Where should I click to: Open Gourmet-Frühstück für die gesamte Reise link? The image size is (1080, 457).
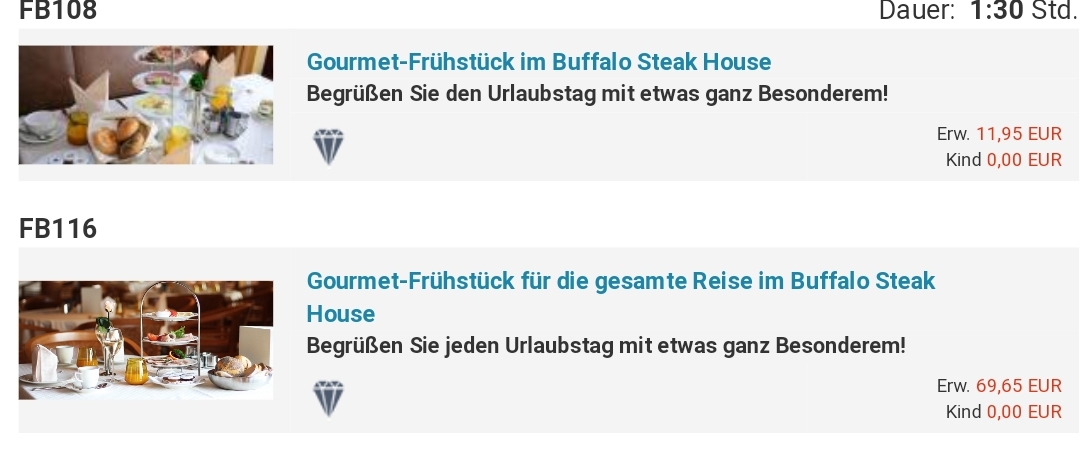620,281
